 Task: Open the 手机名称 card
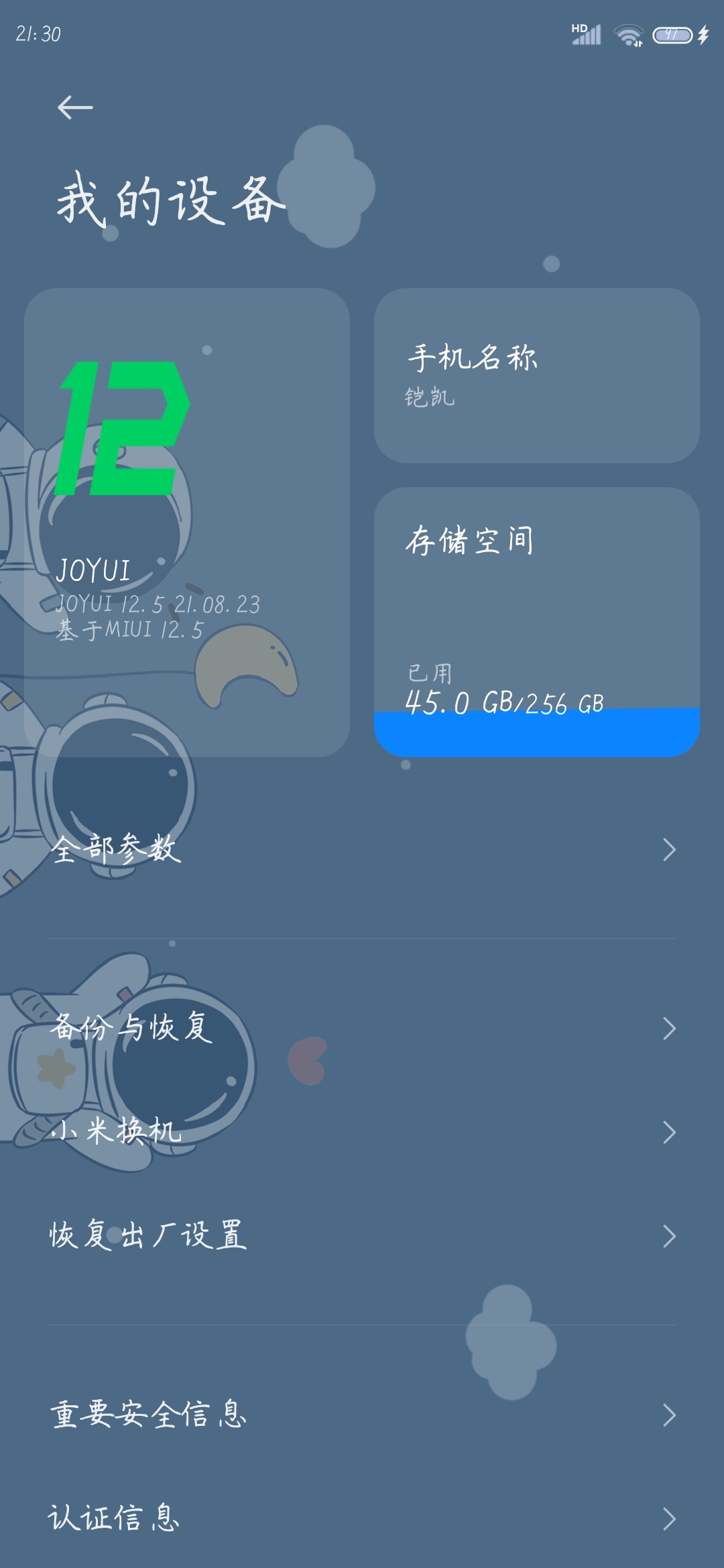click(536, 375)
